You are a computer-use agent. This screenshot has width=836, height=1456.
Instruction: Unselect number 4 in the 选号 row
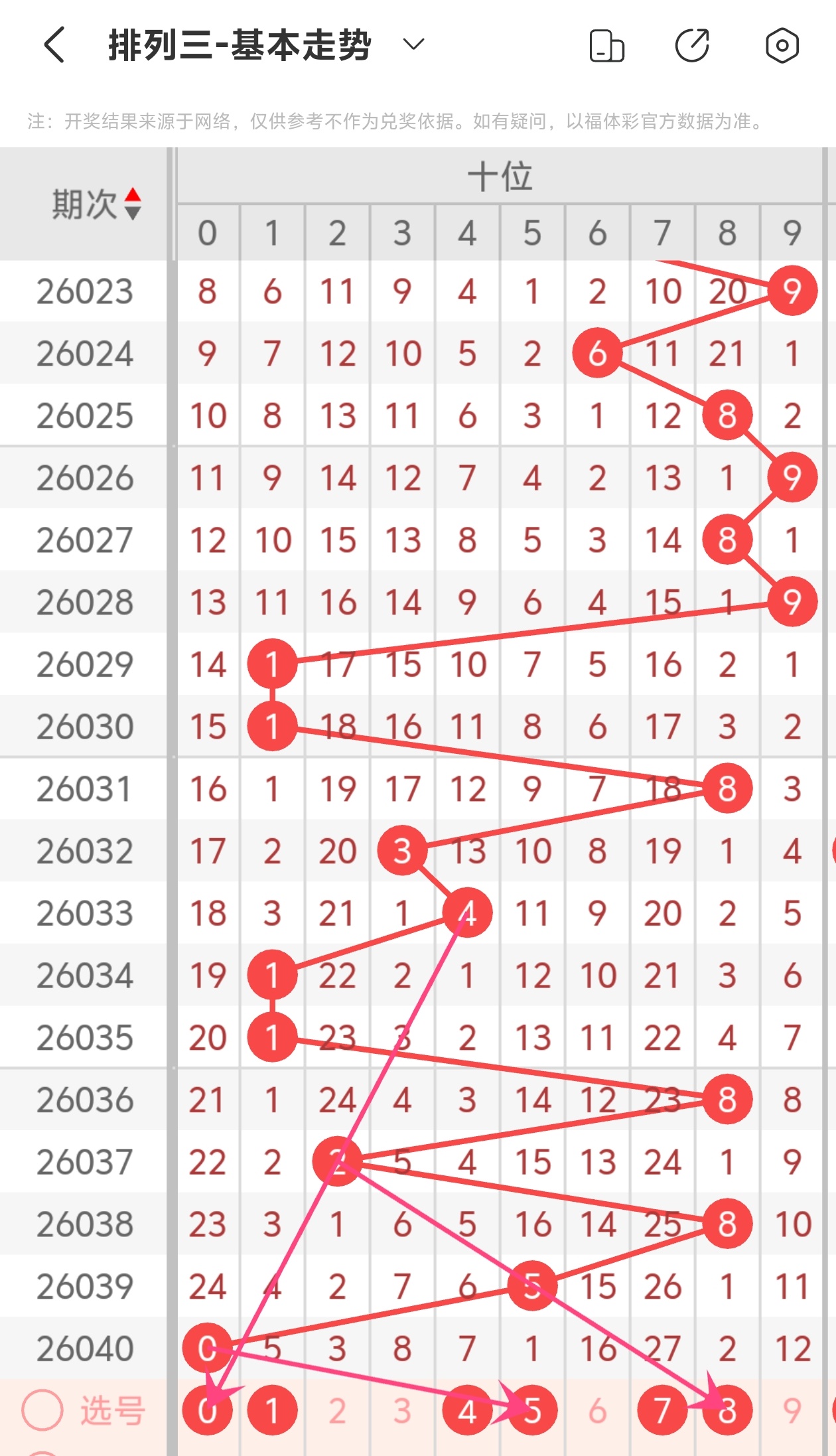467,1411
